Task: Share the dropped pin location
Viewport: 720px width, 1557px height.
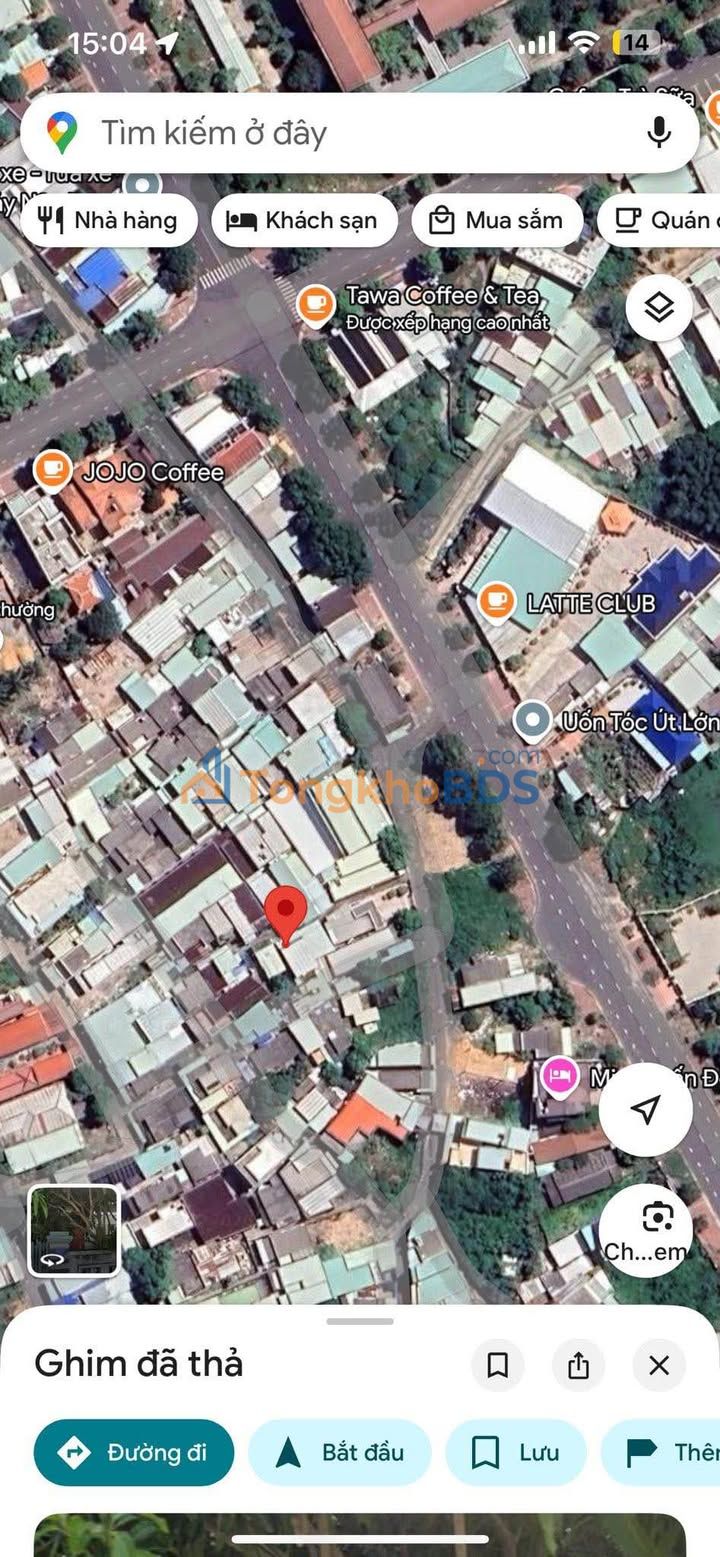Action: coord(578,1365)
